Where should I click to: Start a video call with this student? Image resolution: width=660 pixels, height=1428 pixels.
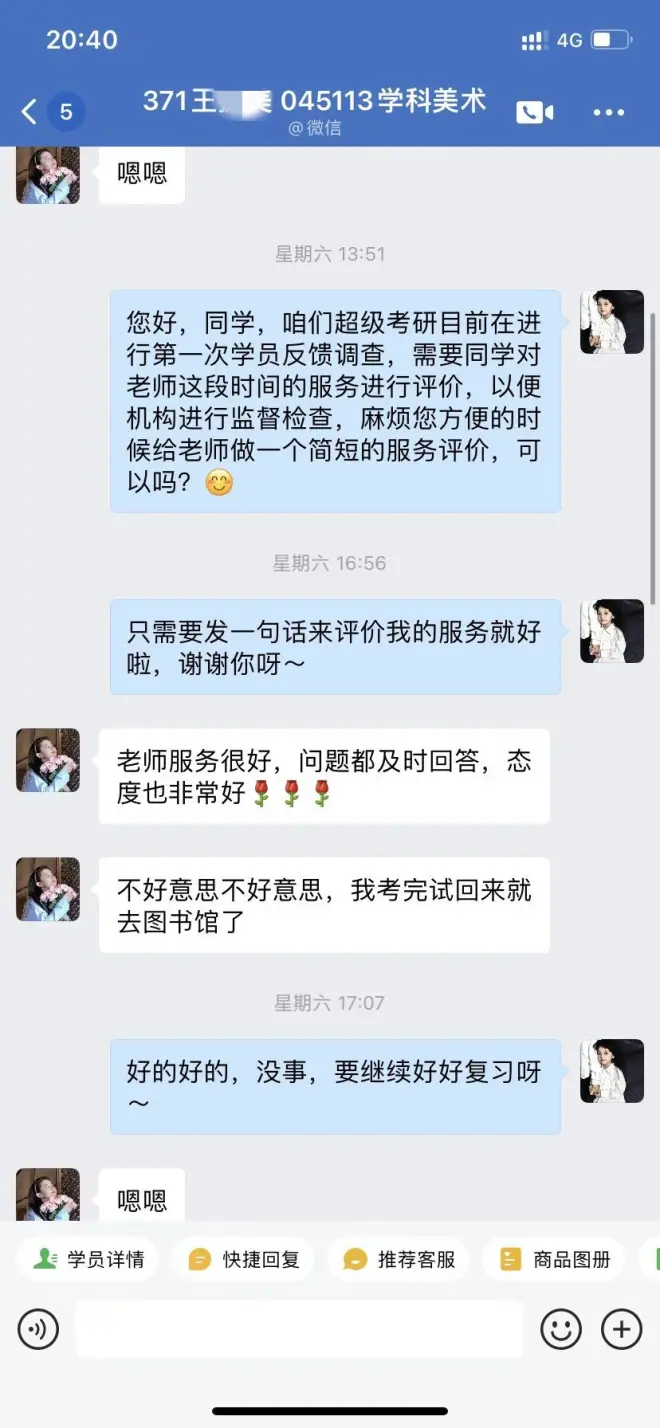[535, 112]
